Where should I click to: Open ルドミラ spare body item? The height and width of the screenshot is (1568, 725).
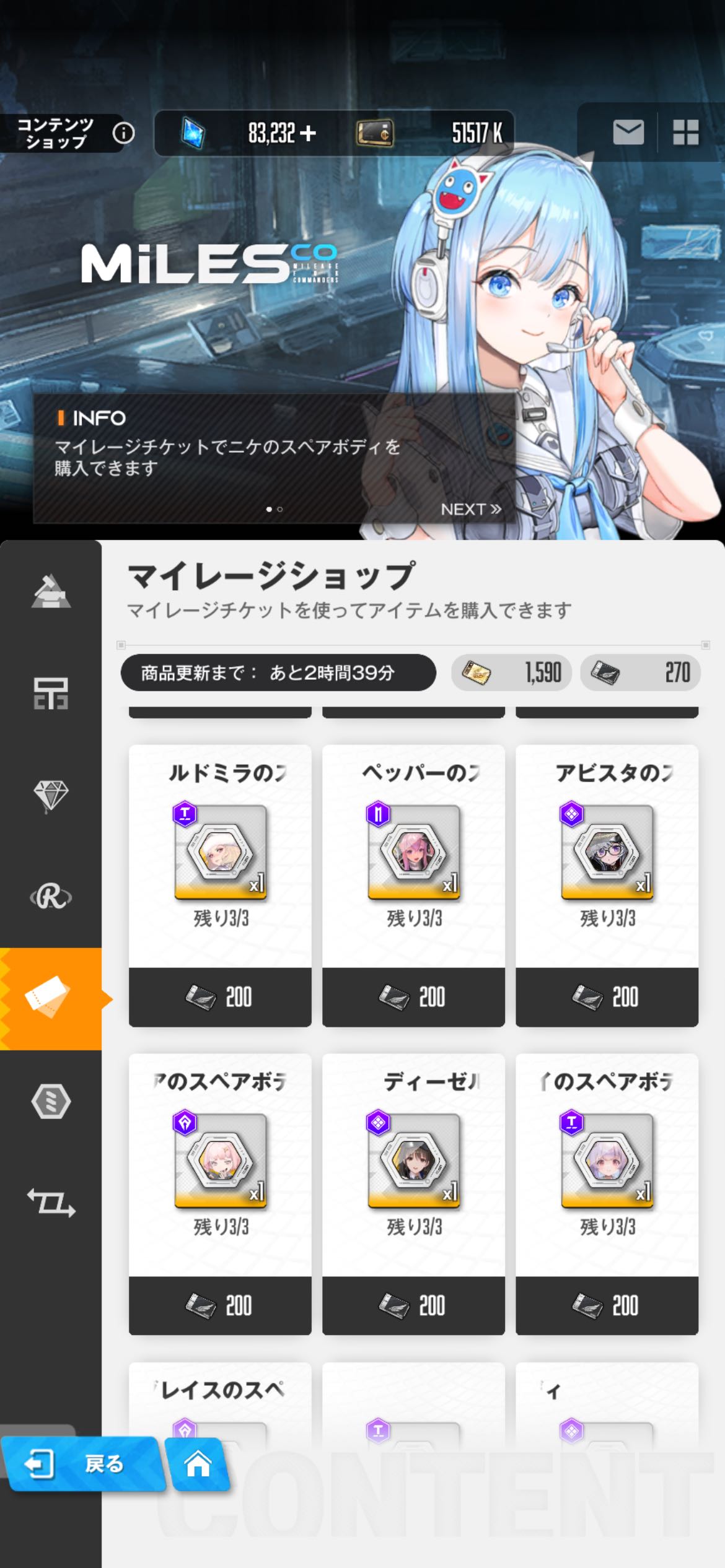pyautogui.click(x=220, y=886)
